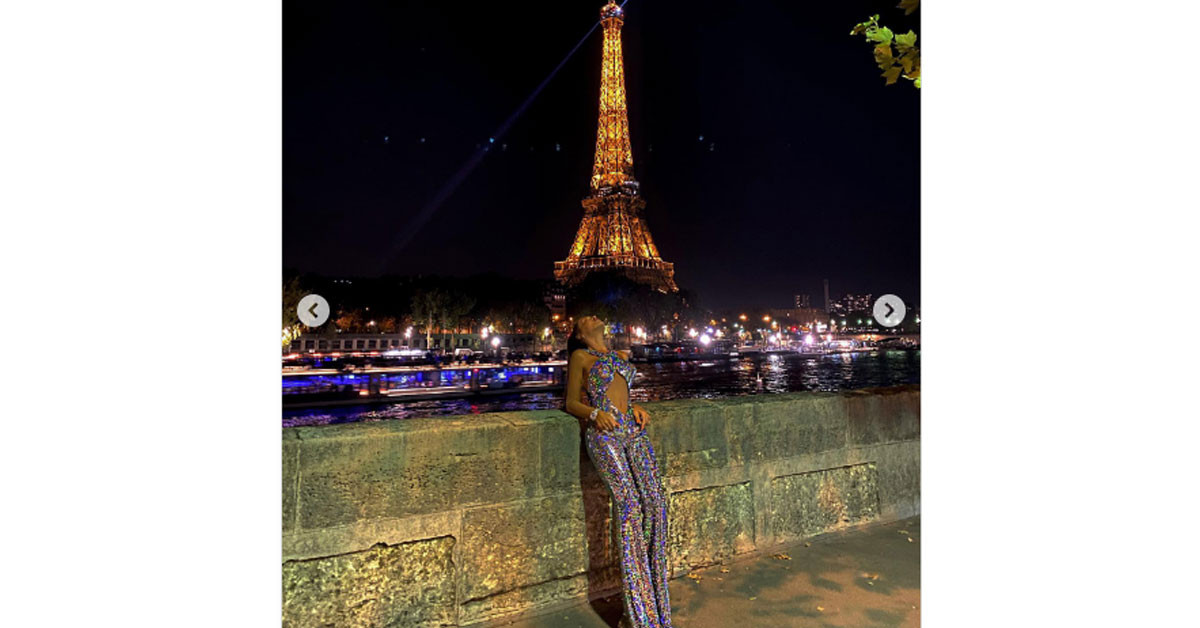Go to the previous photo in carousel

[x=313, y=310]
